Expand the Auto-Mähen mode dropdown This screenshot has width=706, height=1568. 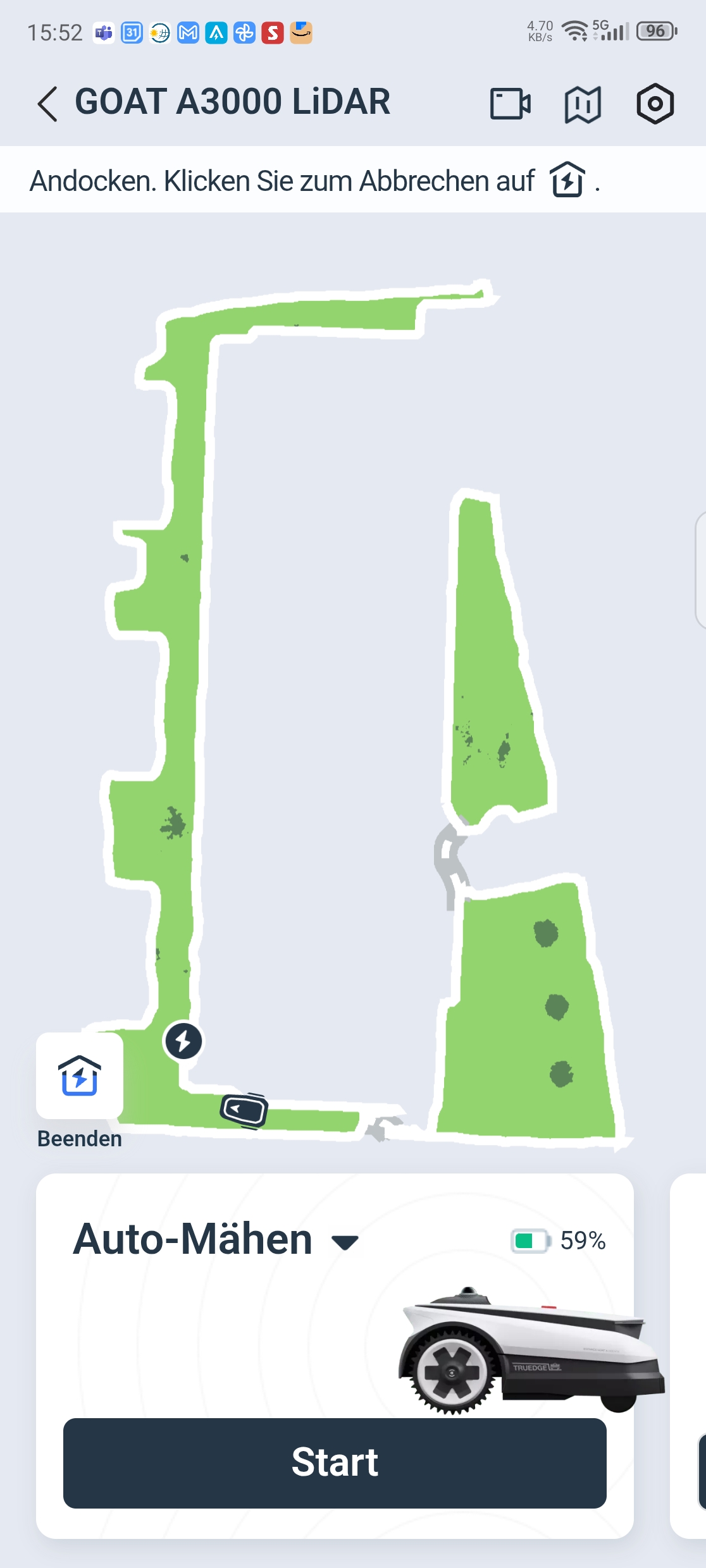coord(345,1242)
